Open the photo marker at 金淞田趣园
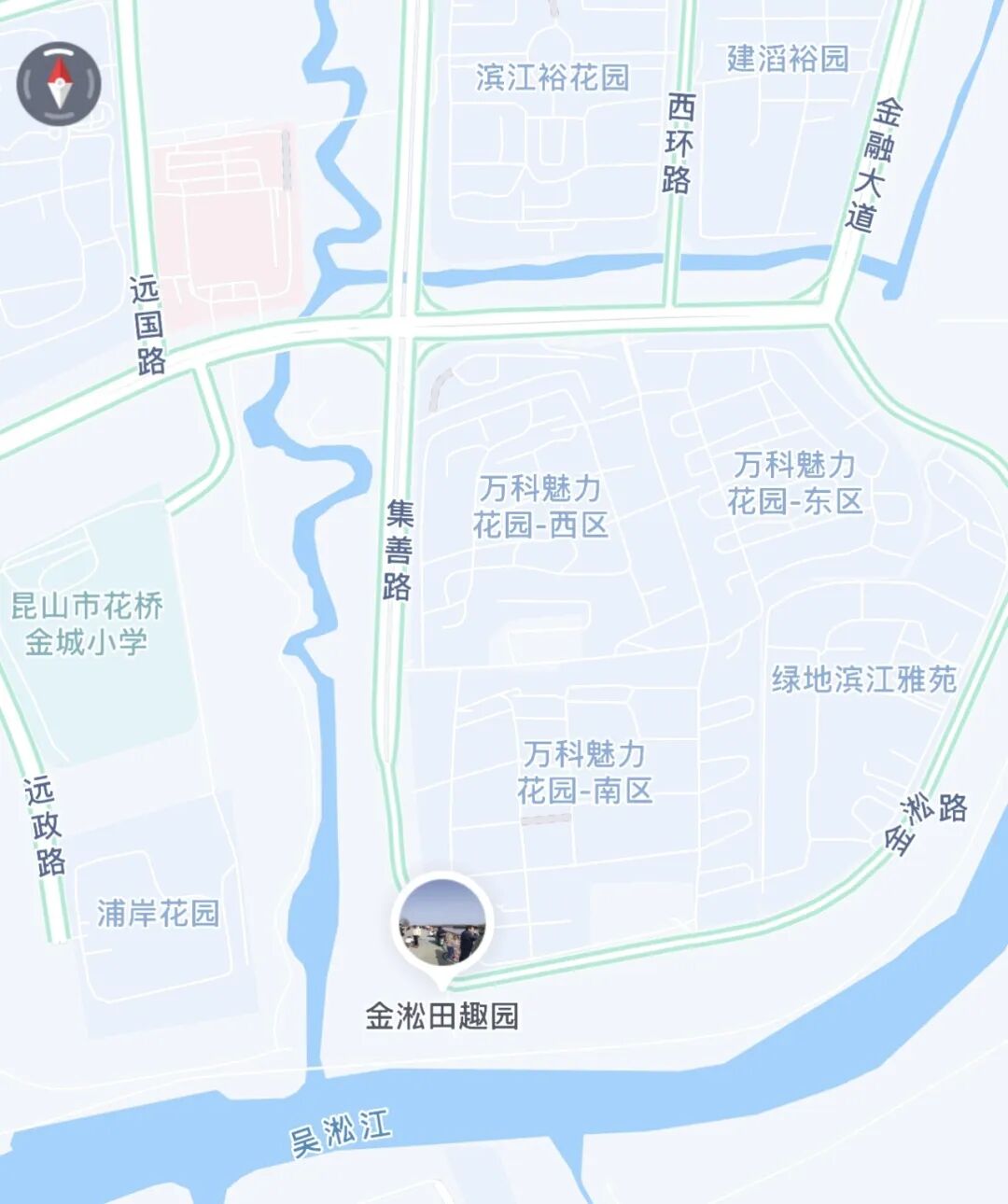Image resolution: width=1008 pixels, height=1204 pixels. point(442,924)
